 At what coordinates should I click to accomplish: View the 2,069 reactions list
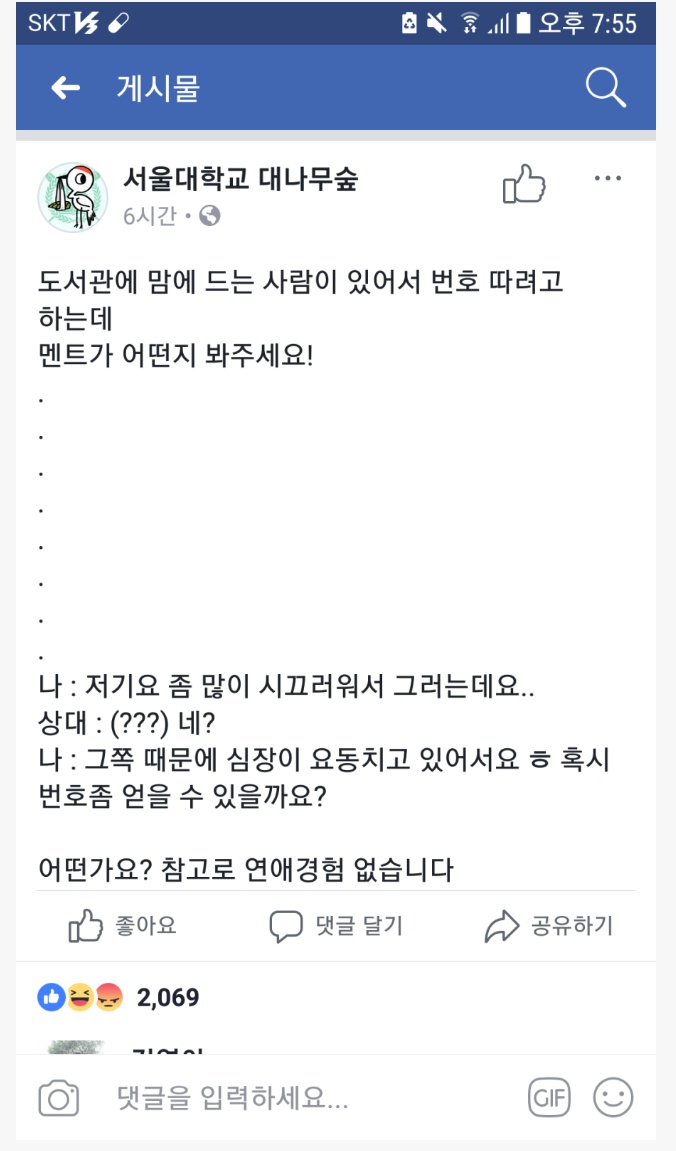click(x=120, y=997)
